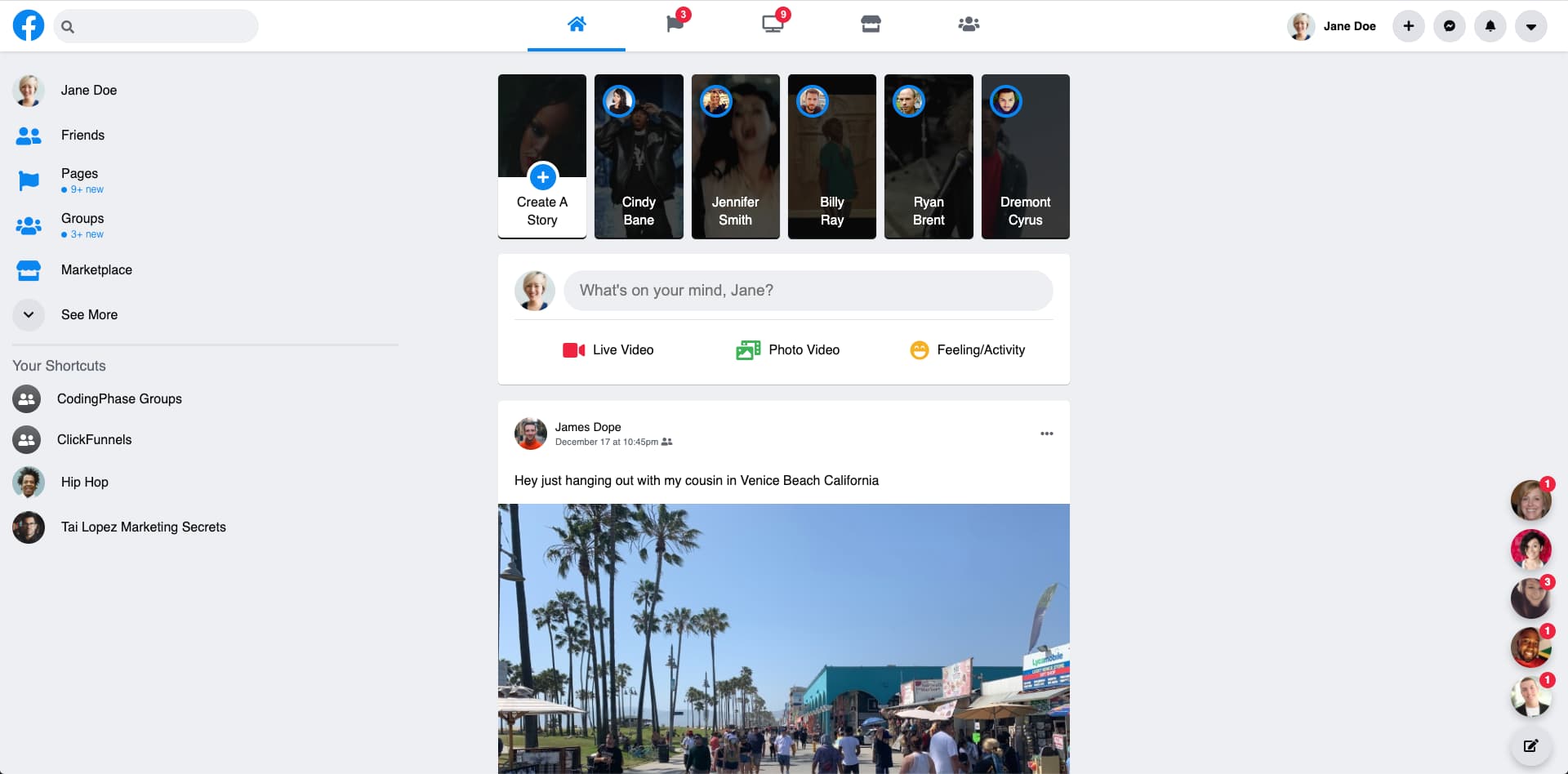Tap the plus create button
Image resolution: width=1568 pixels, height=774 pixels.
click(x=1408, y=26)
